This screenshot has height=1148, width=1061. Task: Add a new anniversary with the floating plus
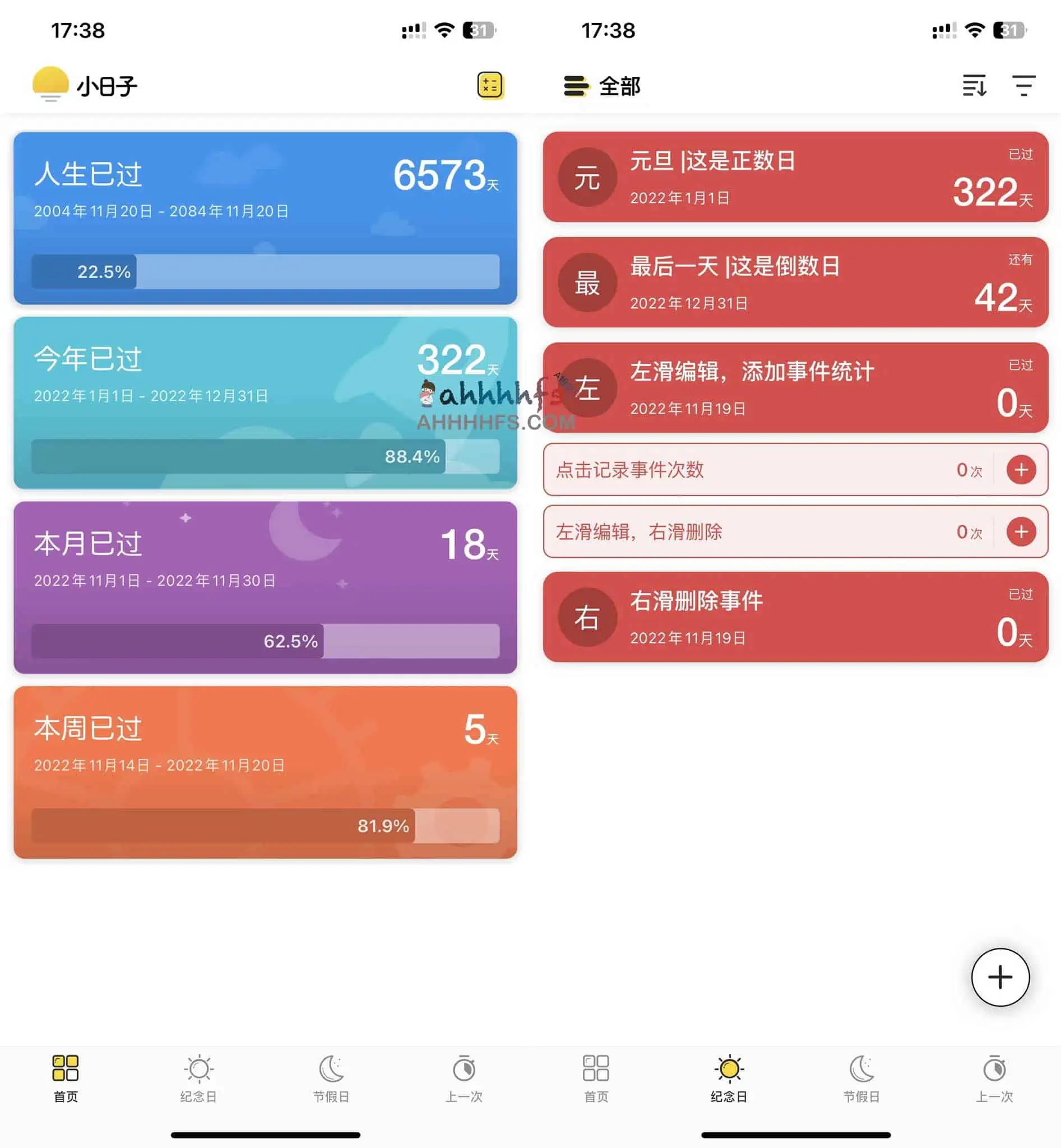(x=999, y=978)
